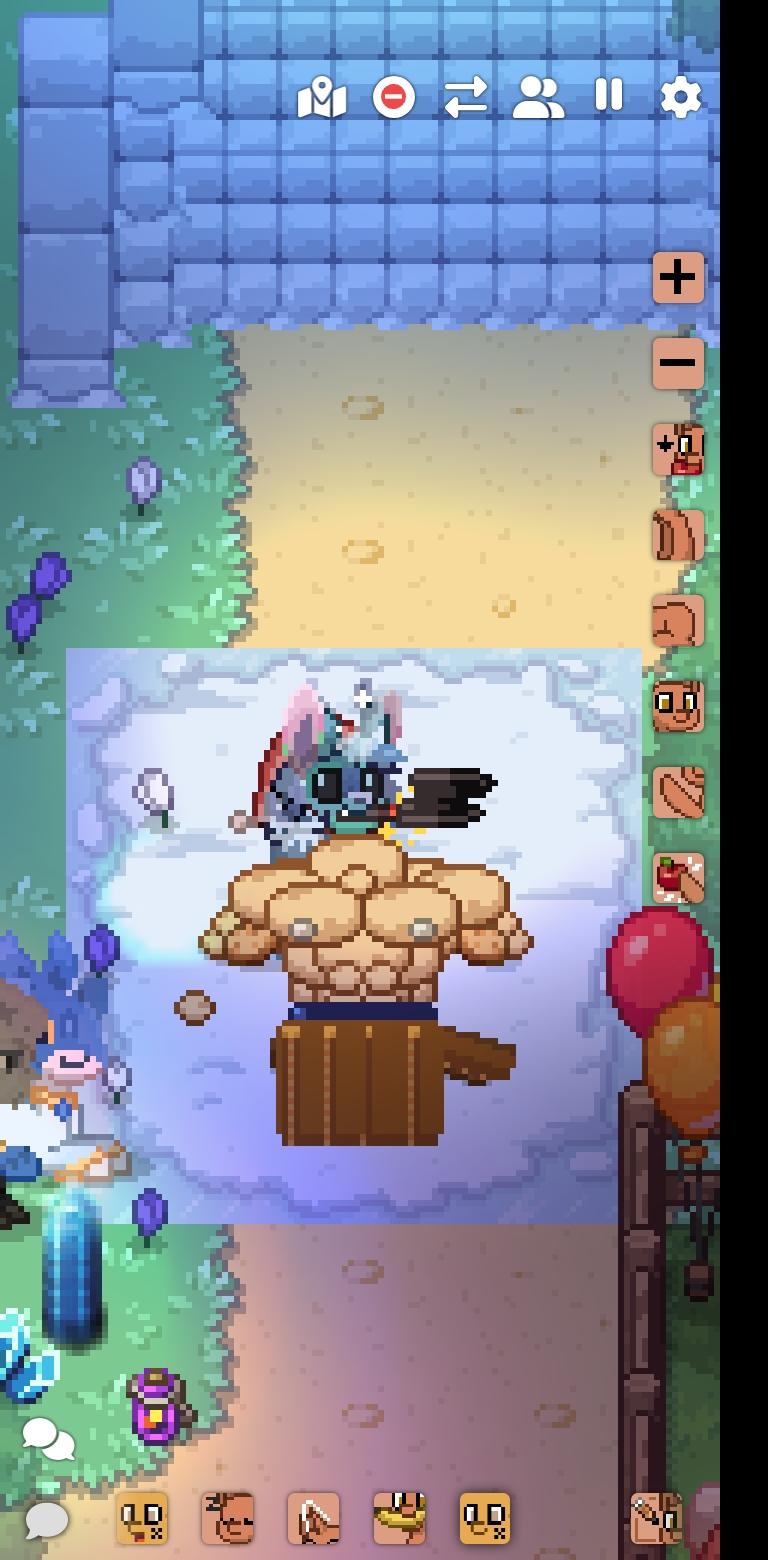Tap the pony face action button
This screenshot has height=1560, width=768.
(678, 707)
